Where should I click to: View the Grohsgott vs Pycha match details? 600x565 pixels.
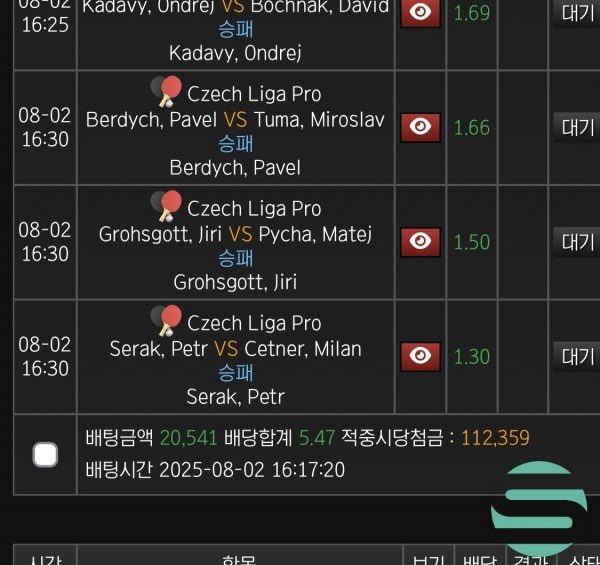(421, 241)
